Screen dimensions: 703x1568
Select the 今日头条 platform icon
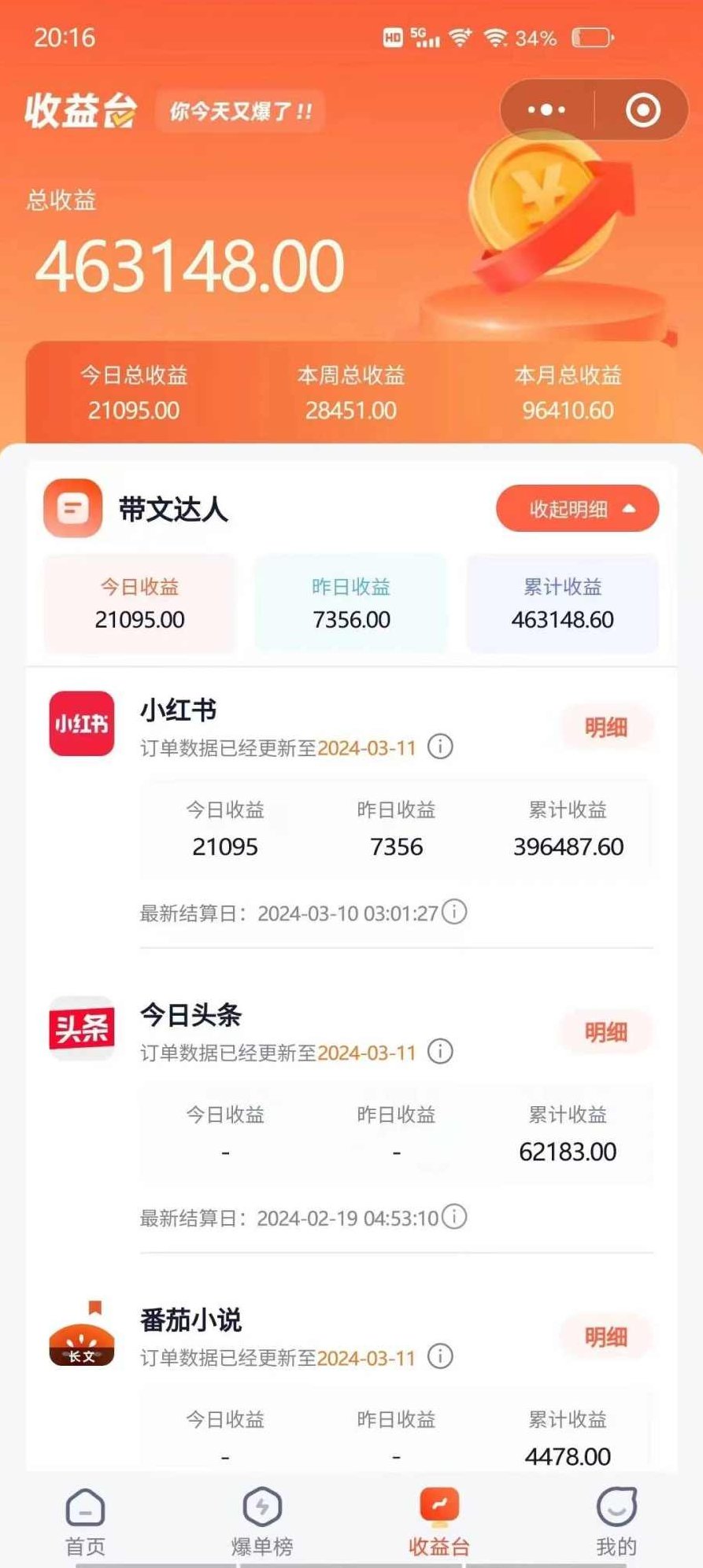(x=81, y=1030)
